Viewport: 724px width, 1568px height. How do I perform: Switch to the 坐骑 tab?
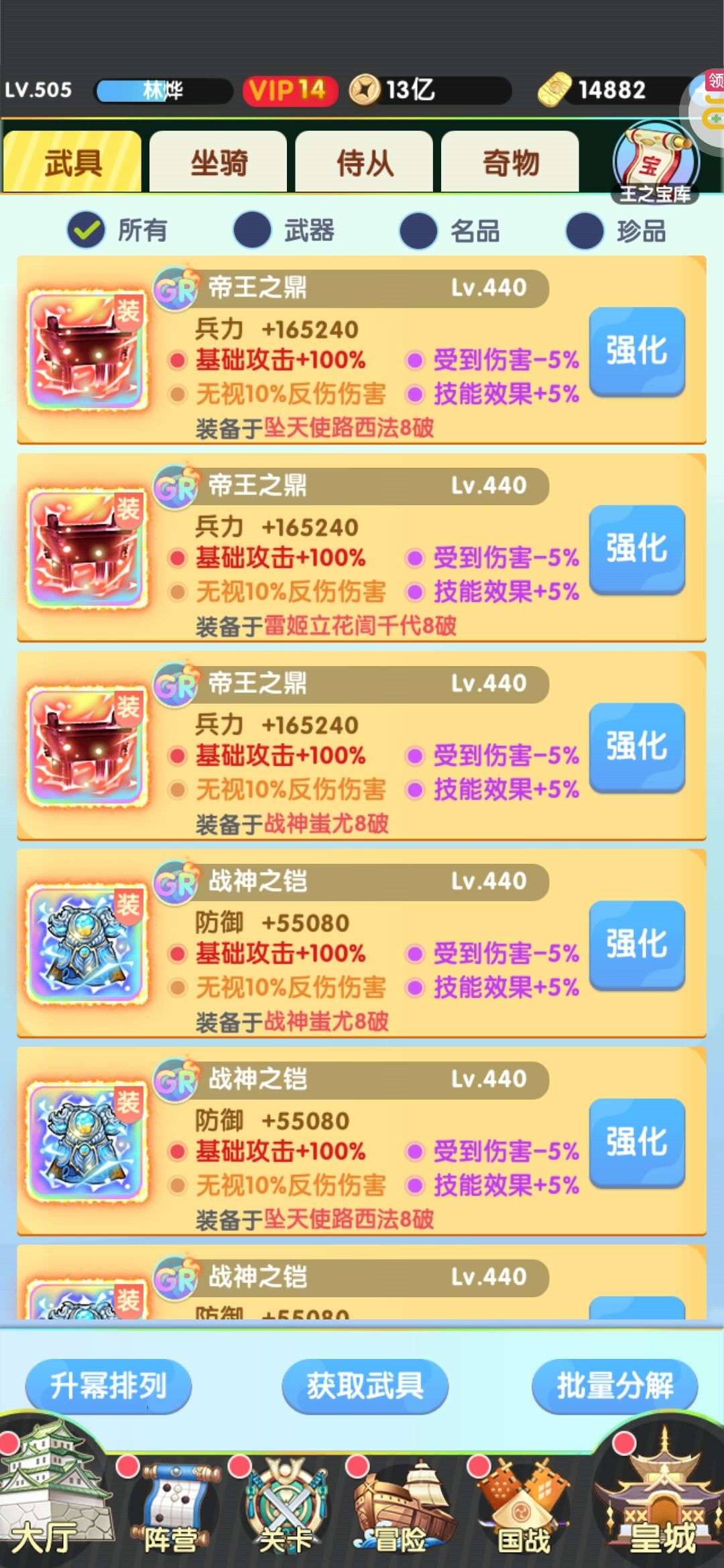[219, 161]
